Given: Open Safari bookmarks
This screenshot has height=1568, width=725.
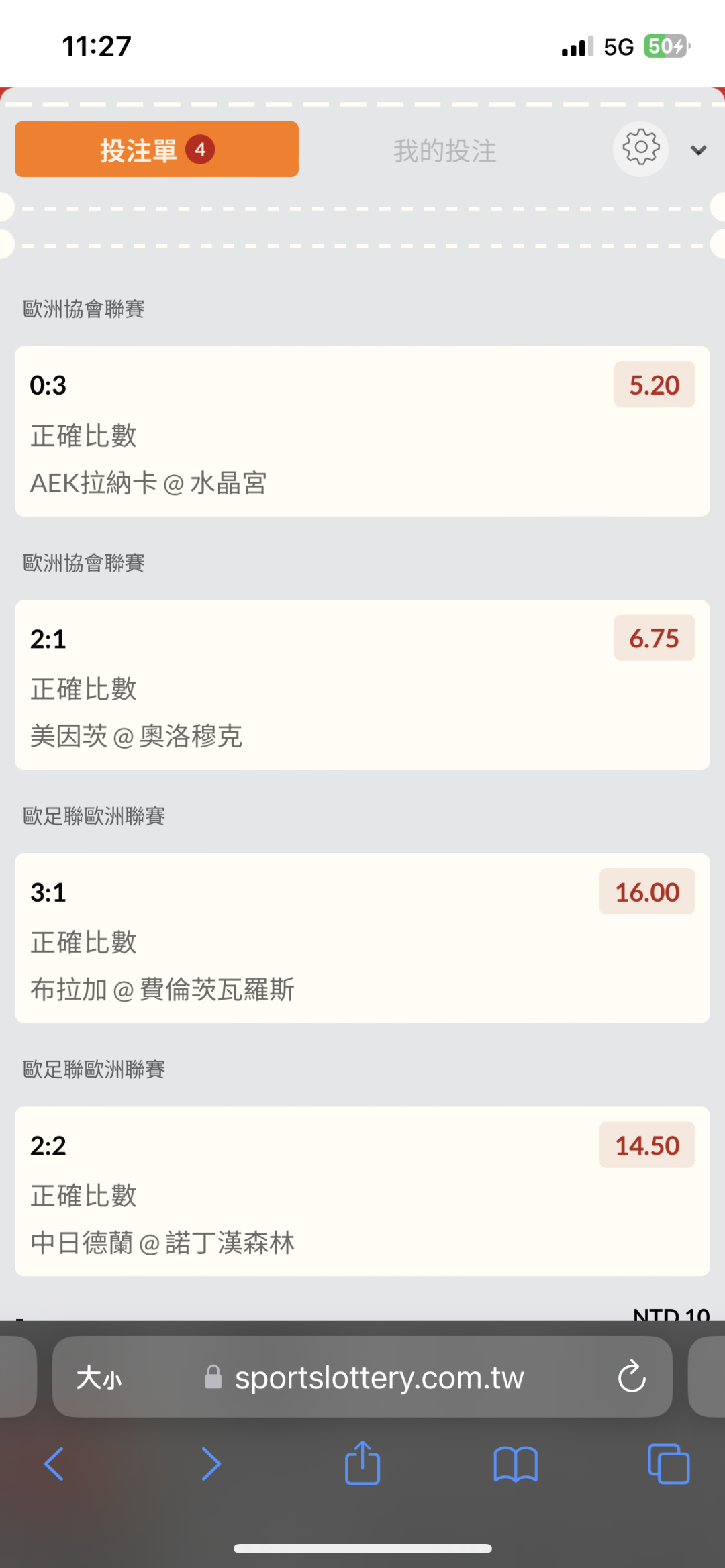Looking at the screenshot, I should point(515,1464).
